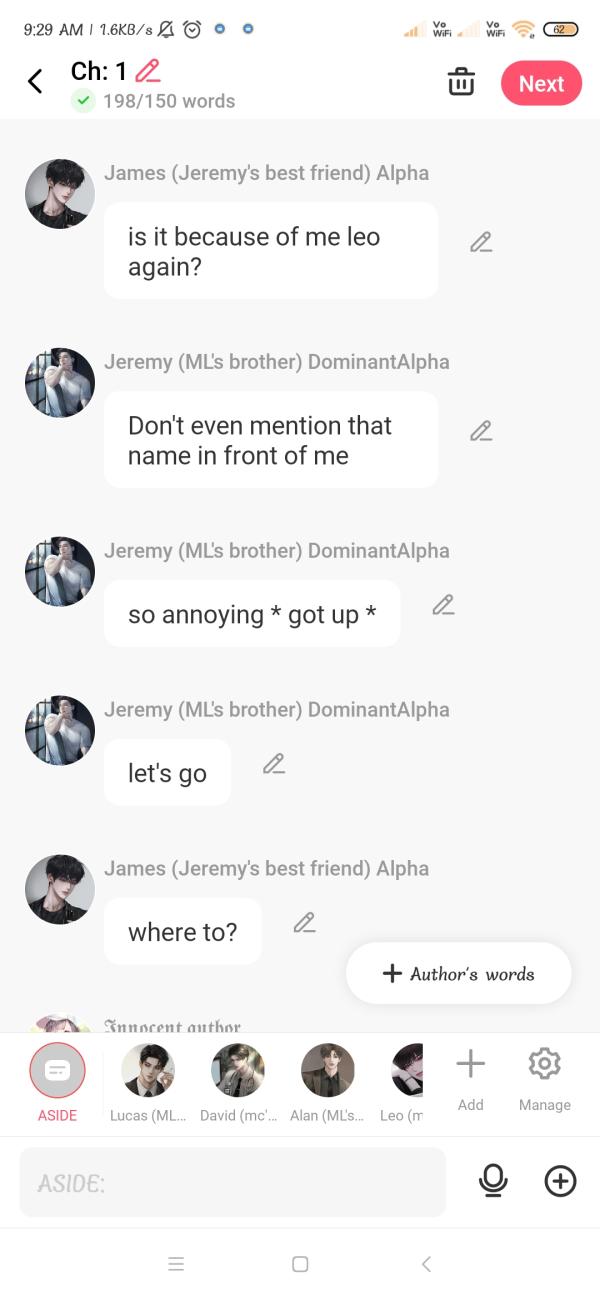
Task: Choose Leo as the speaking character
Action: point(406,1071)
